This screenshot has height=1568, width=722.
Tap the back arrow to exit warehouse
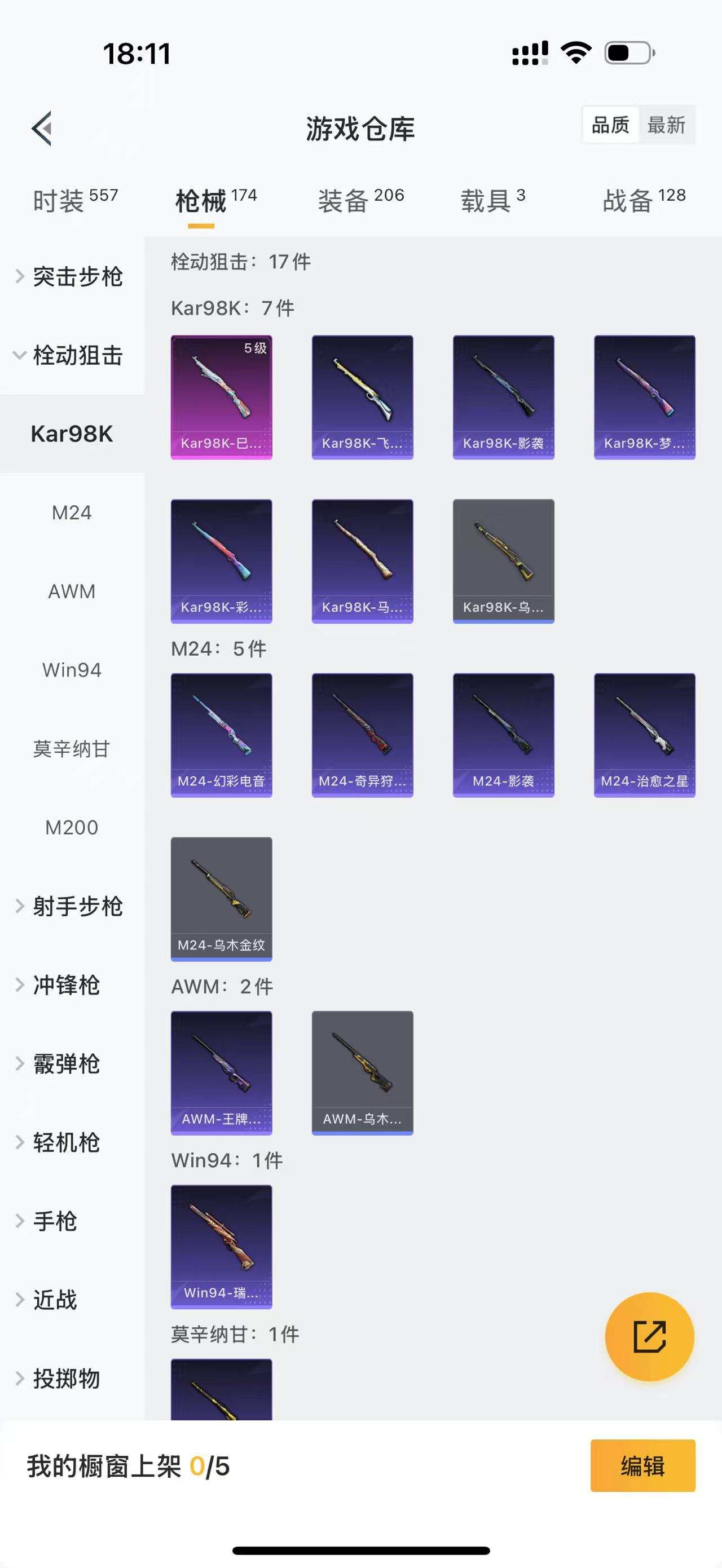tap(41, 128)
